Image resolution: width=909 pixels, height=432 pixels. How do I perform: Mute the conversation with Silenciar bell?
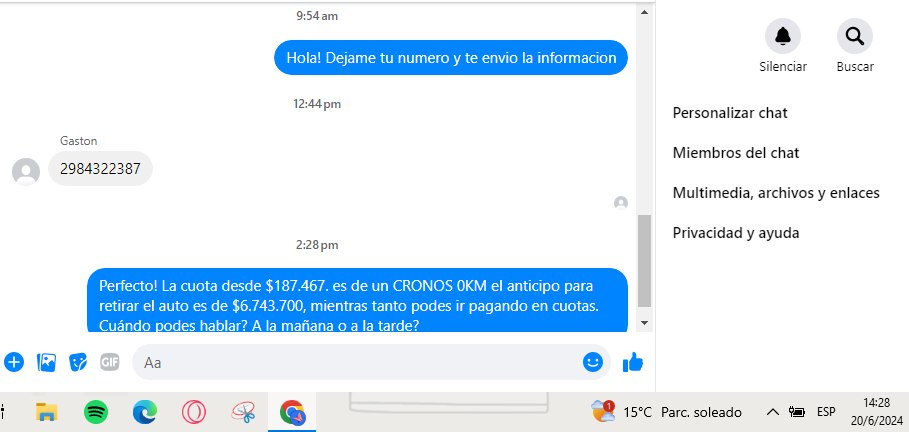click(x=782, y=37)
